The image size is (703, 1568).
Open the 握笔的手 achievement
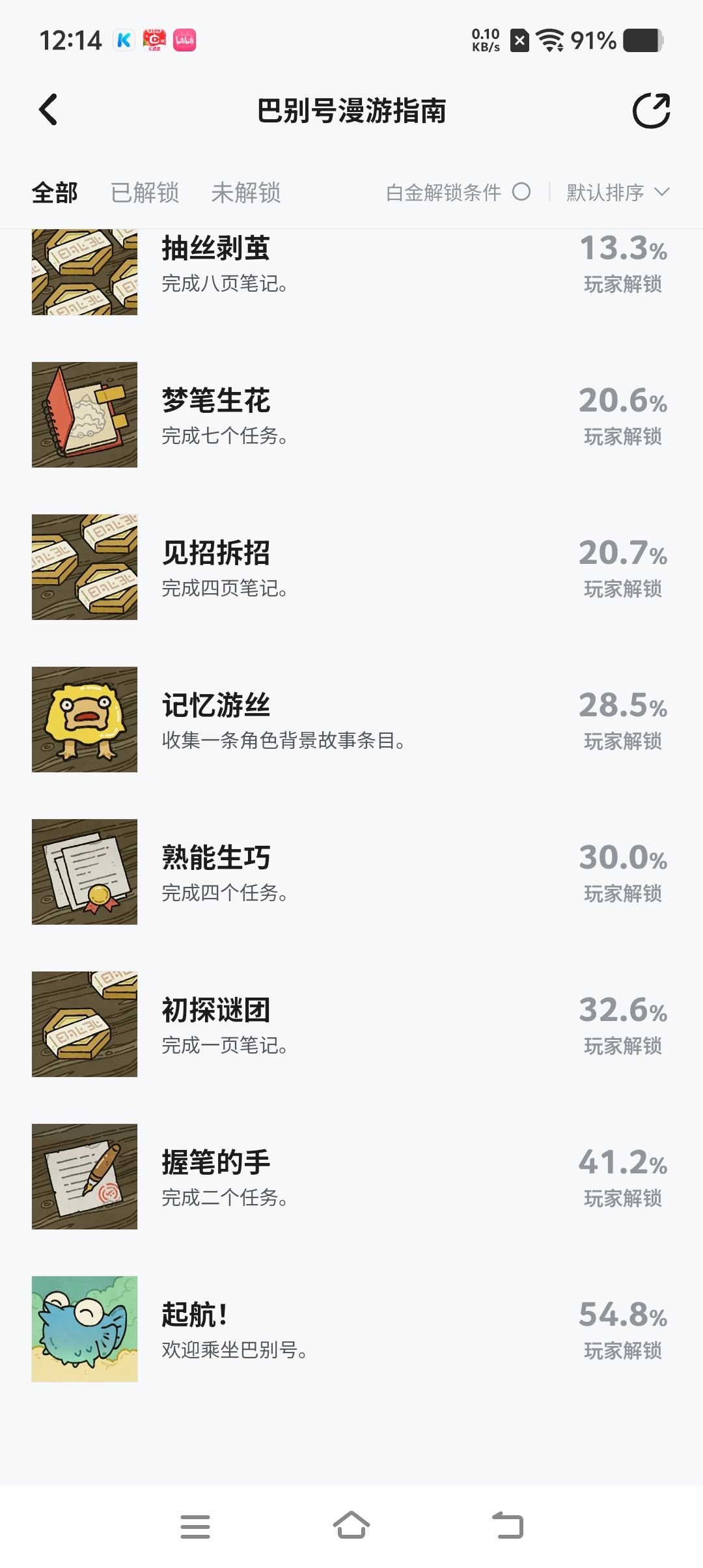coord(351,1177)
